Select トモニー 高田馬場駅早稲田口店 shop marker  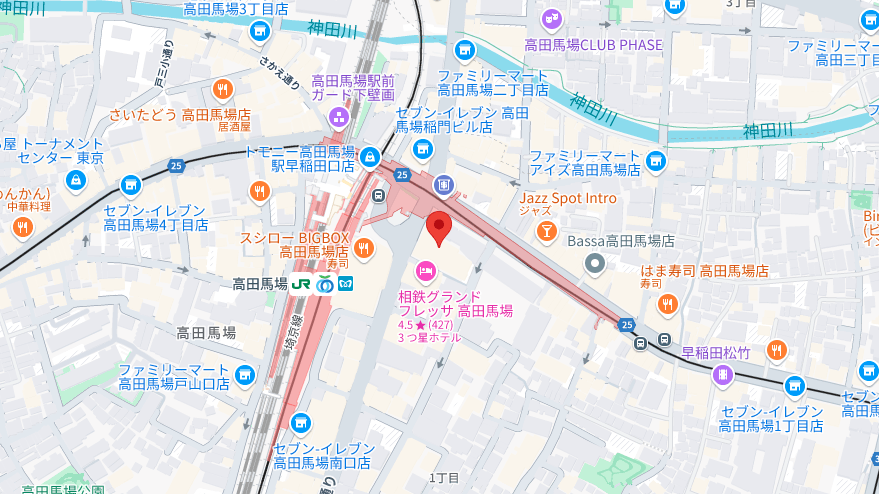(x=370, y=155)
